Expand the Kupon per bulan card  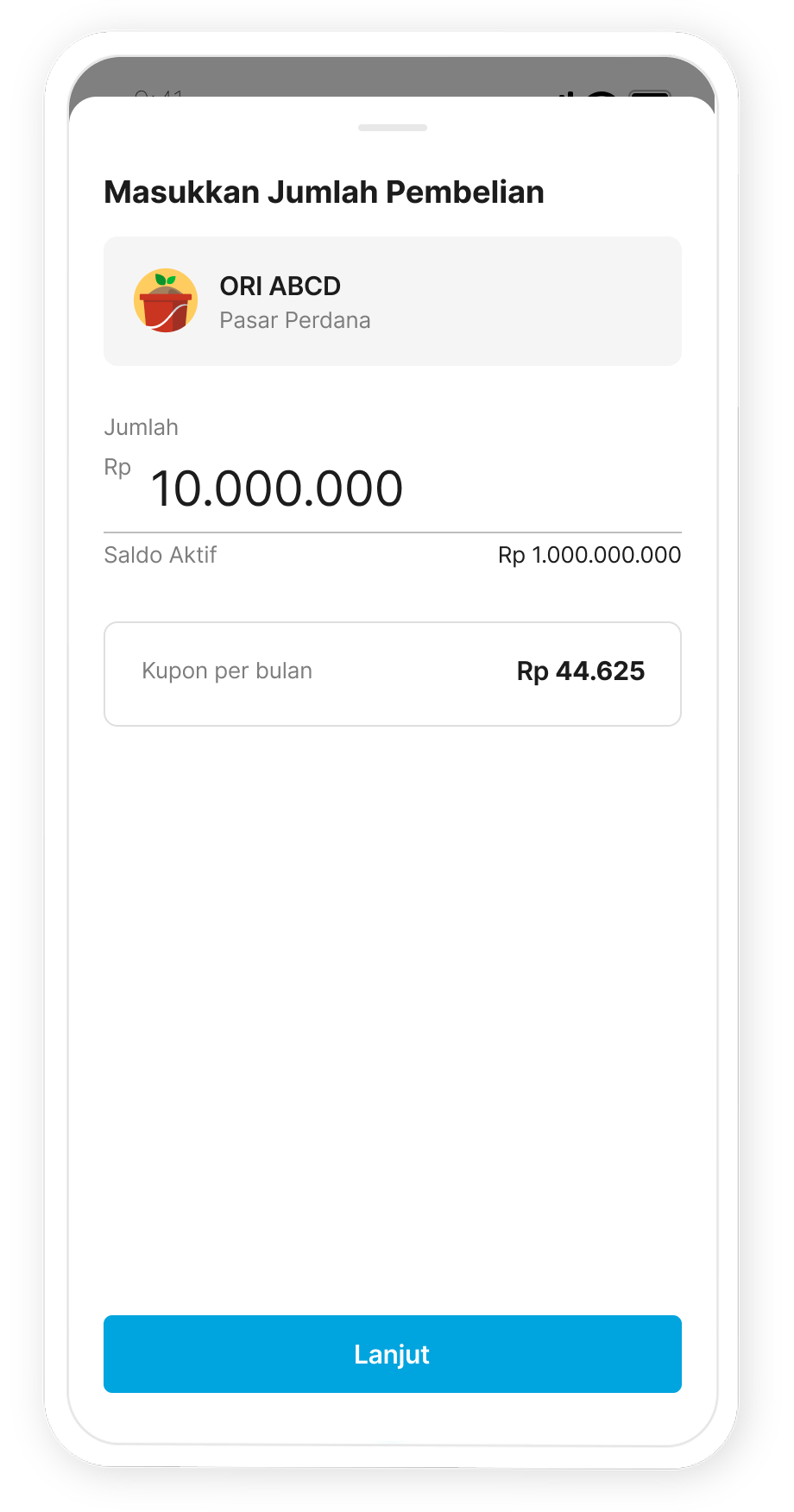pyautogui.click(x=392, y=673)
